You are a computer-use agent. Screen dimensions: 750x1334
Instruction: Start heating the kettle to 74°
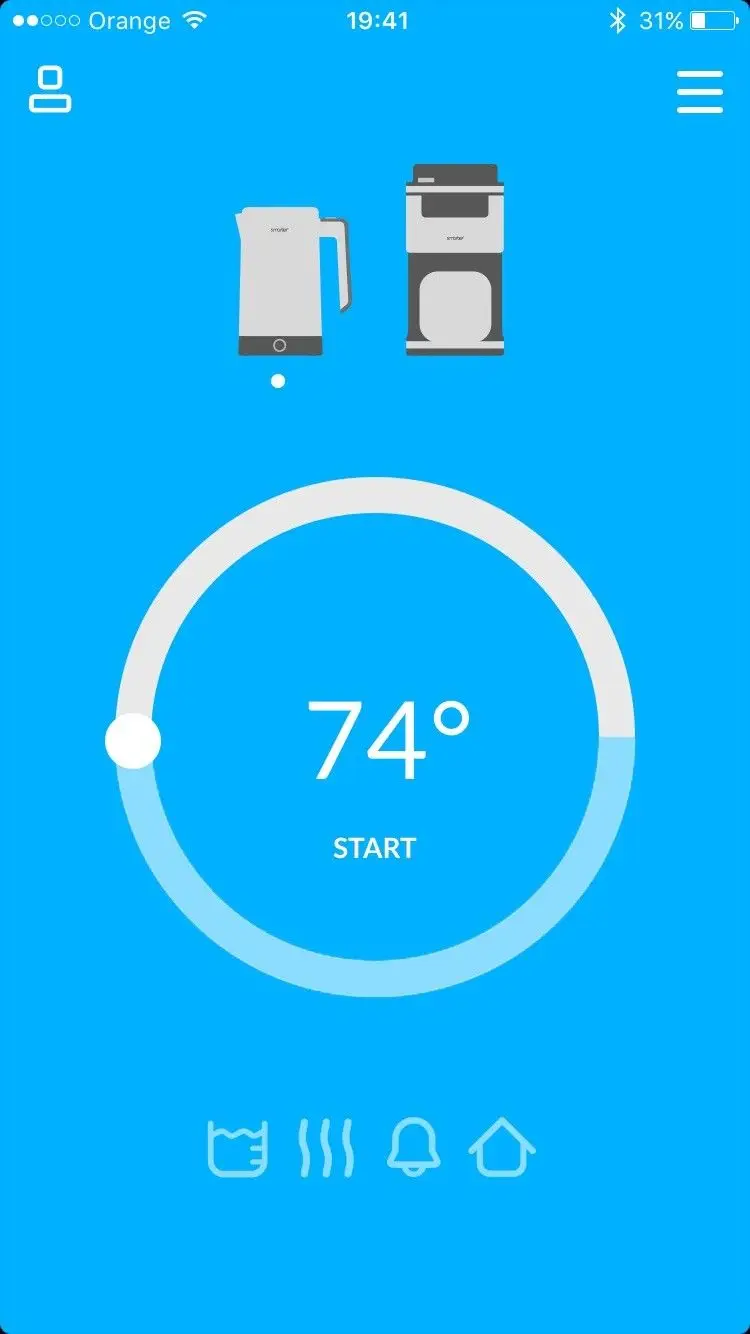coord(374,848)
